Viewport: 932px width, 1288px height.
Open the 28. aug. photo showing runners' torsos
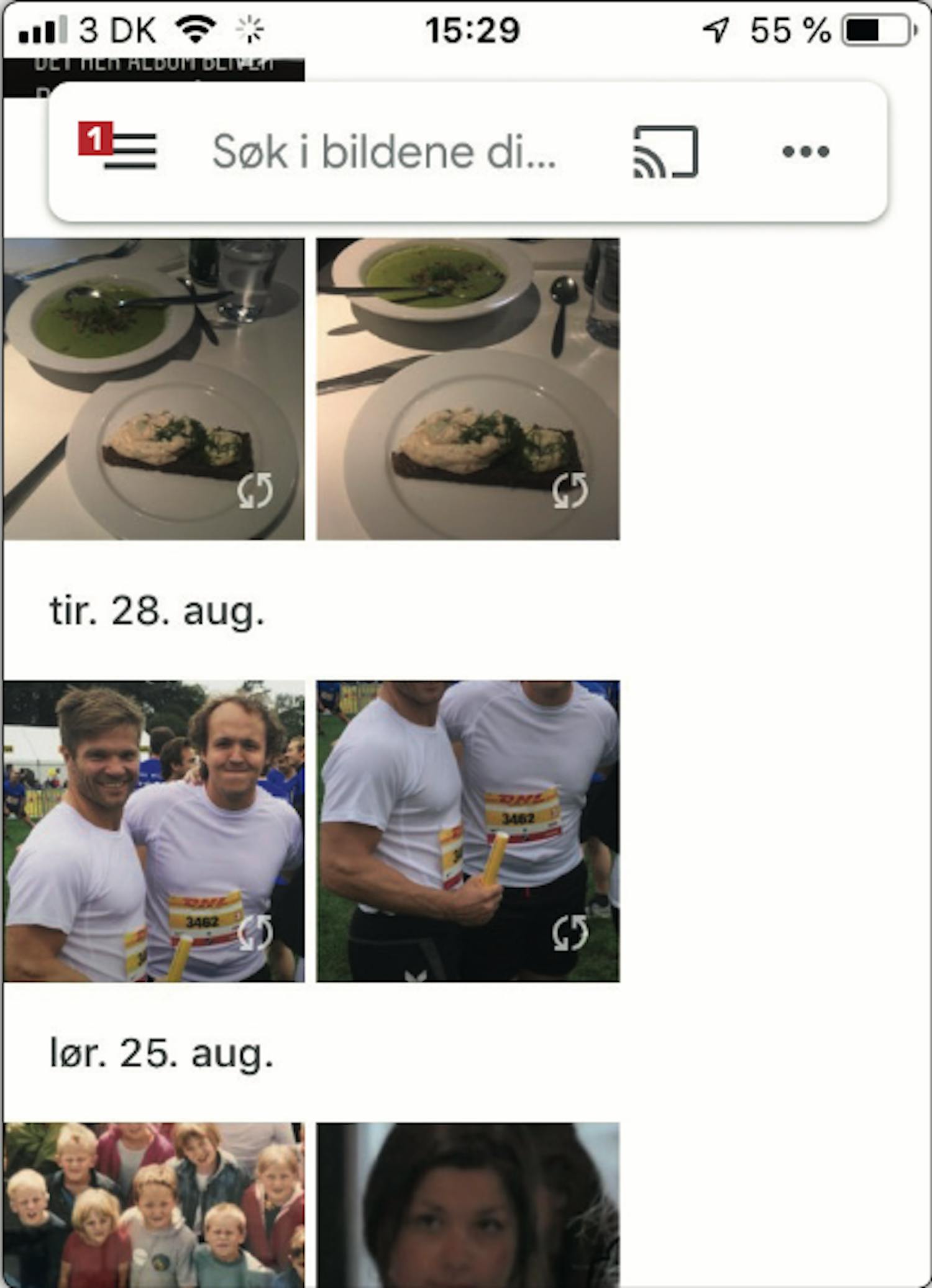(467, 831)
